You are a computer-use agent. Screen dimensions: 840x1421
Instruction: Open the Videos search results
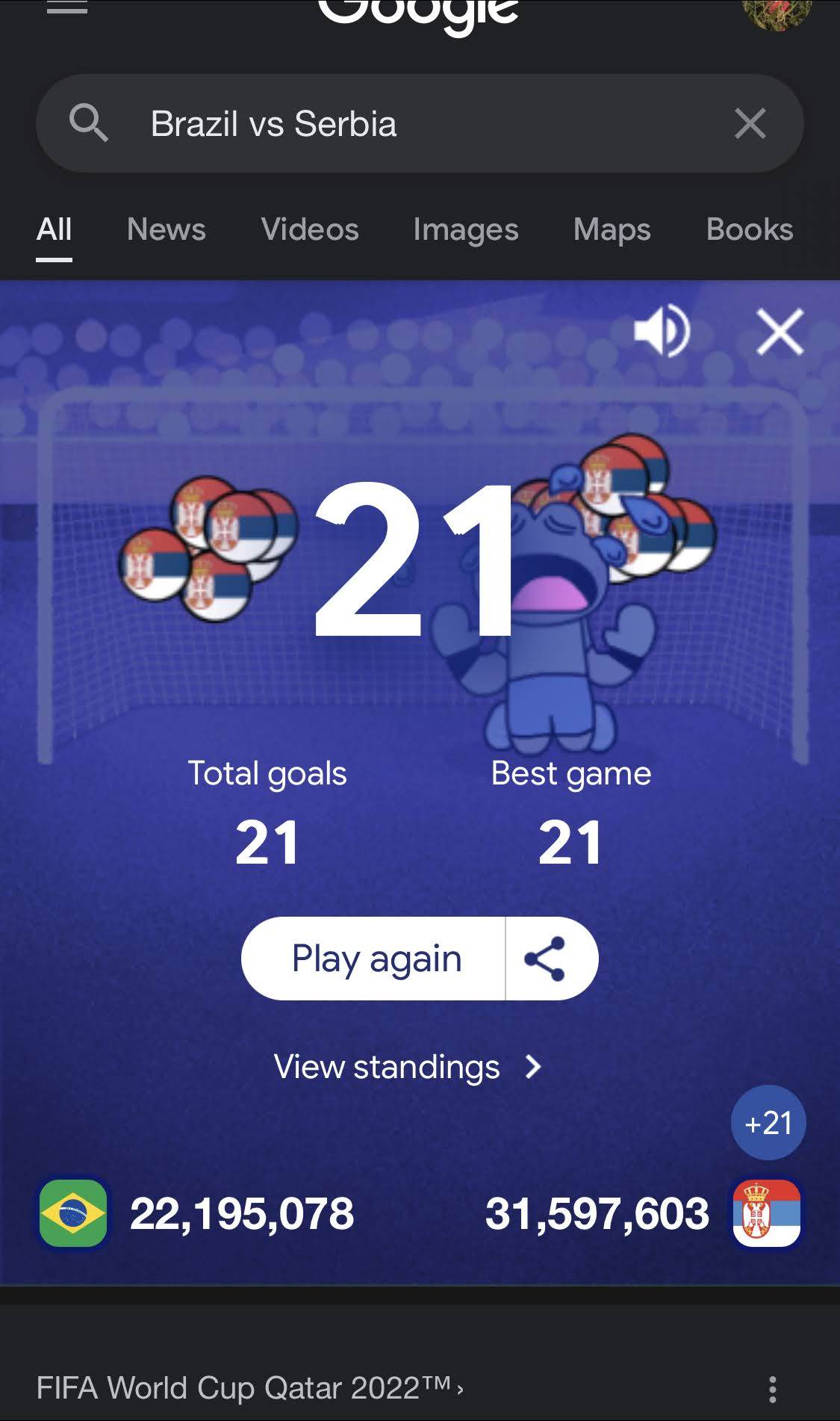coord(309,230)
